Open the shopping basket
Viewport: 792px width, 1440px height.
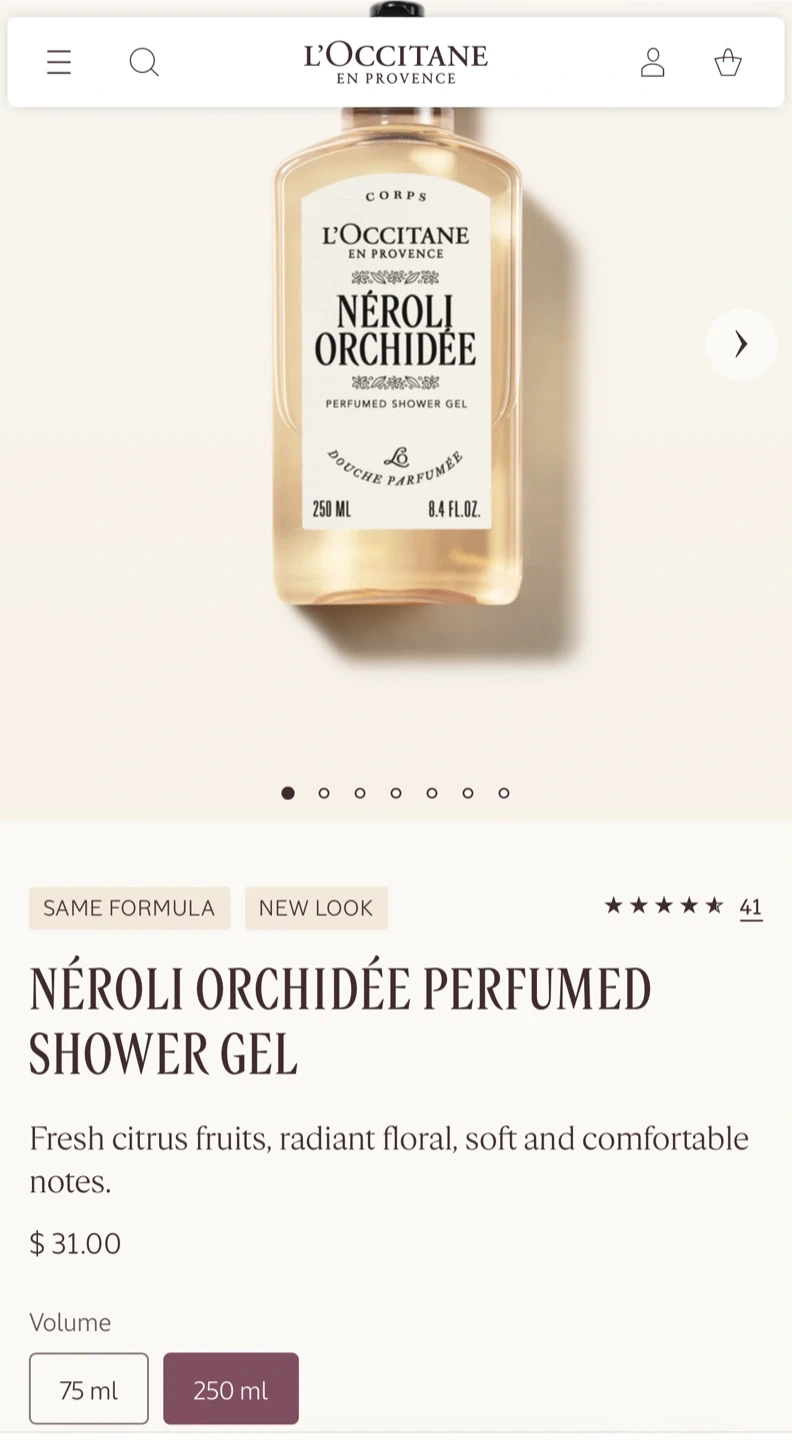pyautogui.click(x=728, y=63)
